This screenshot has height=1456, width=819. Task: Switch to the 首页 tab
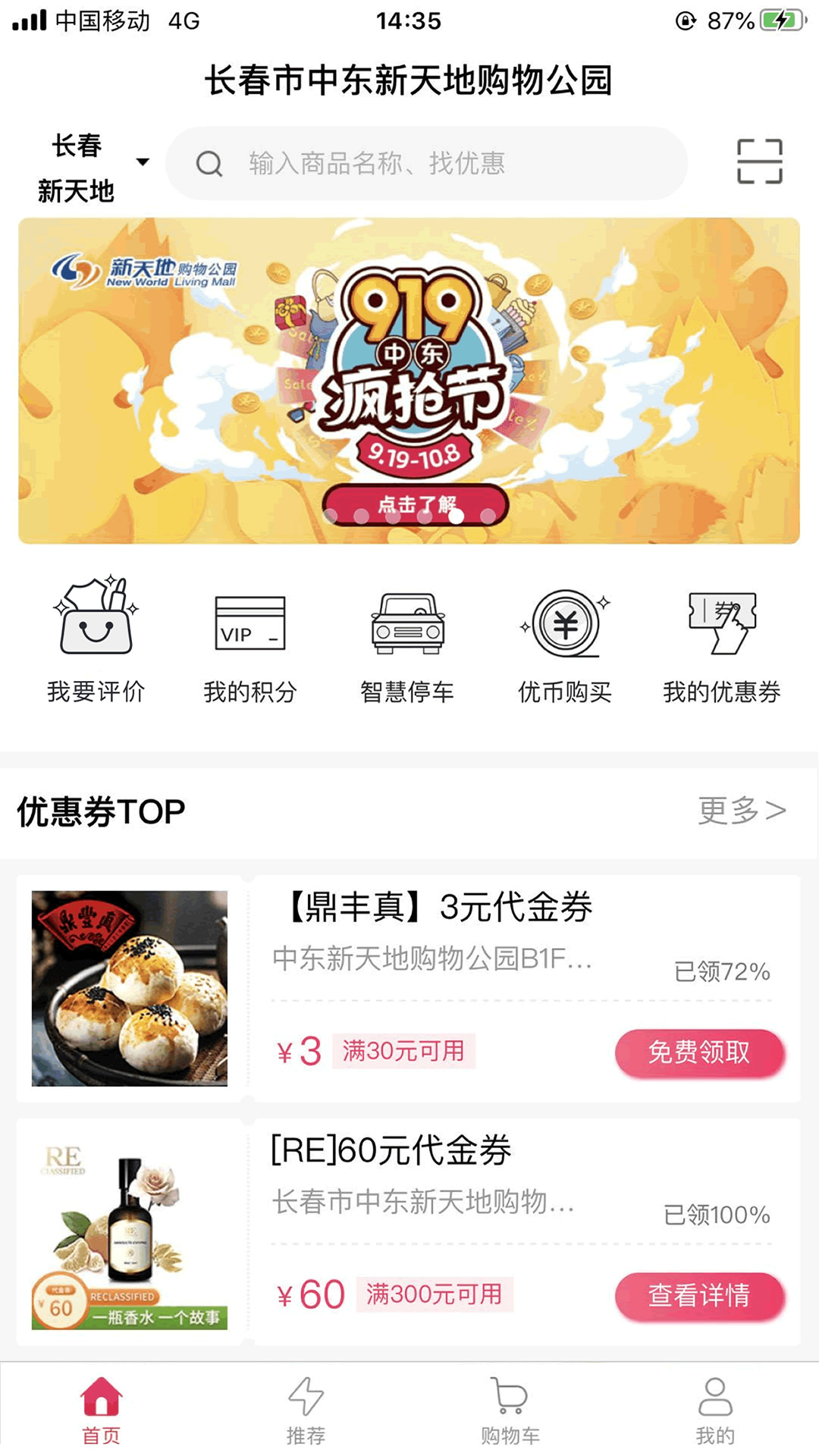point(102,1409)
